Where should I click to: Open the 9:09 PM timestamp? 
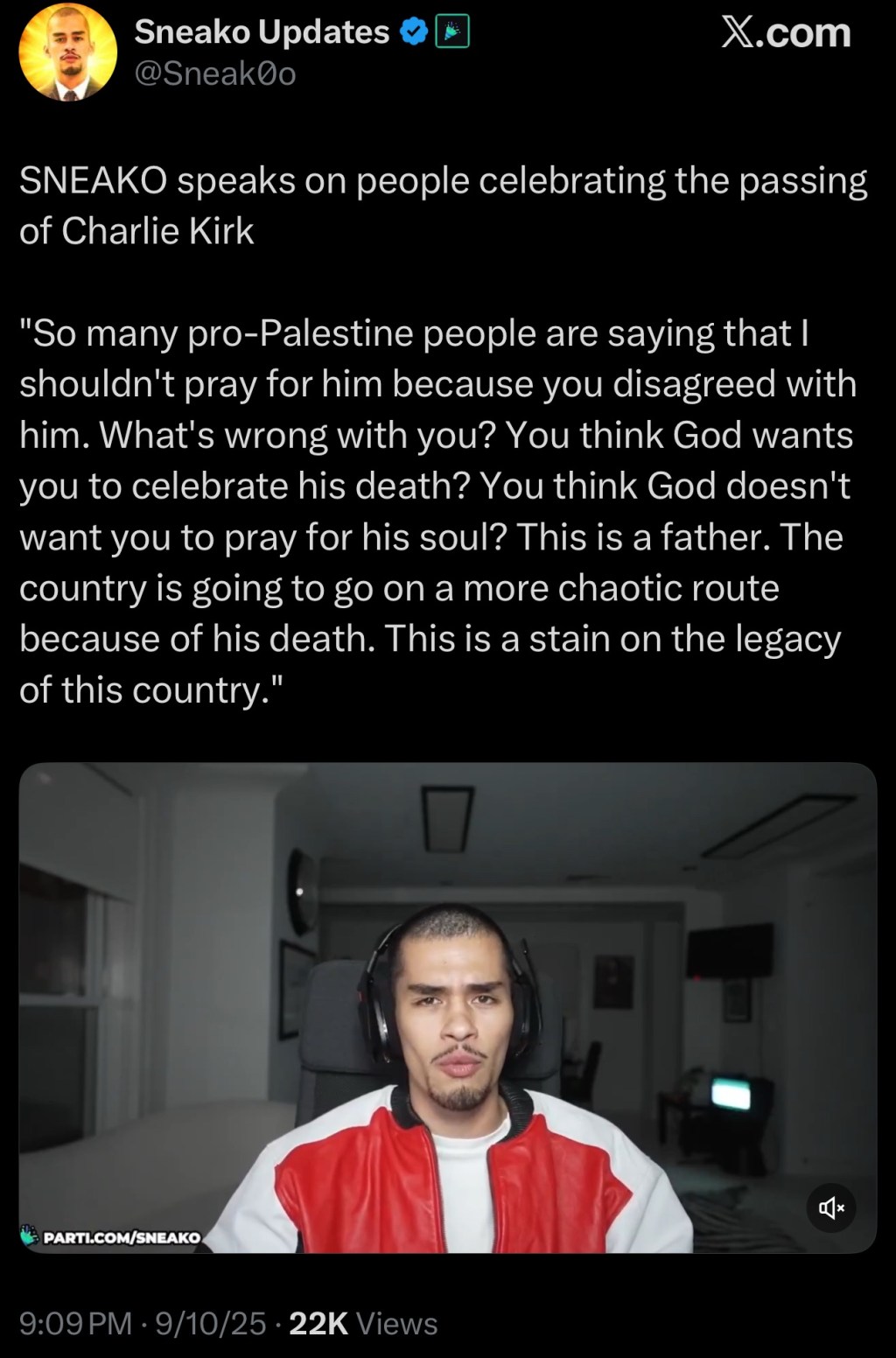pyautogui.click(x=74, y=1324)
